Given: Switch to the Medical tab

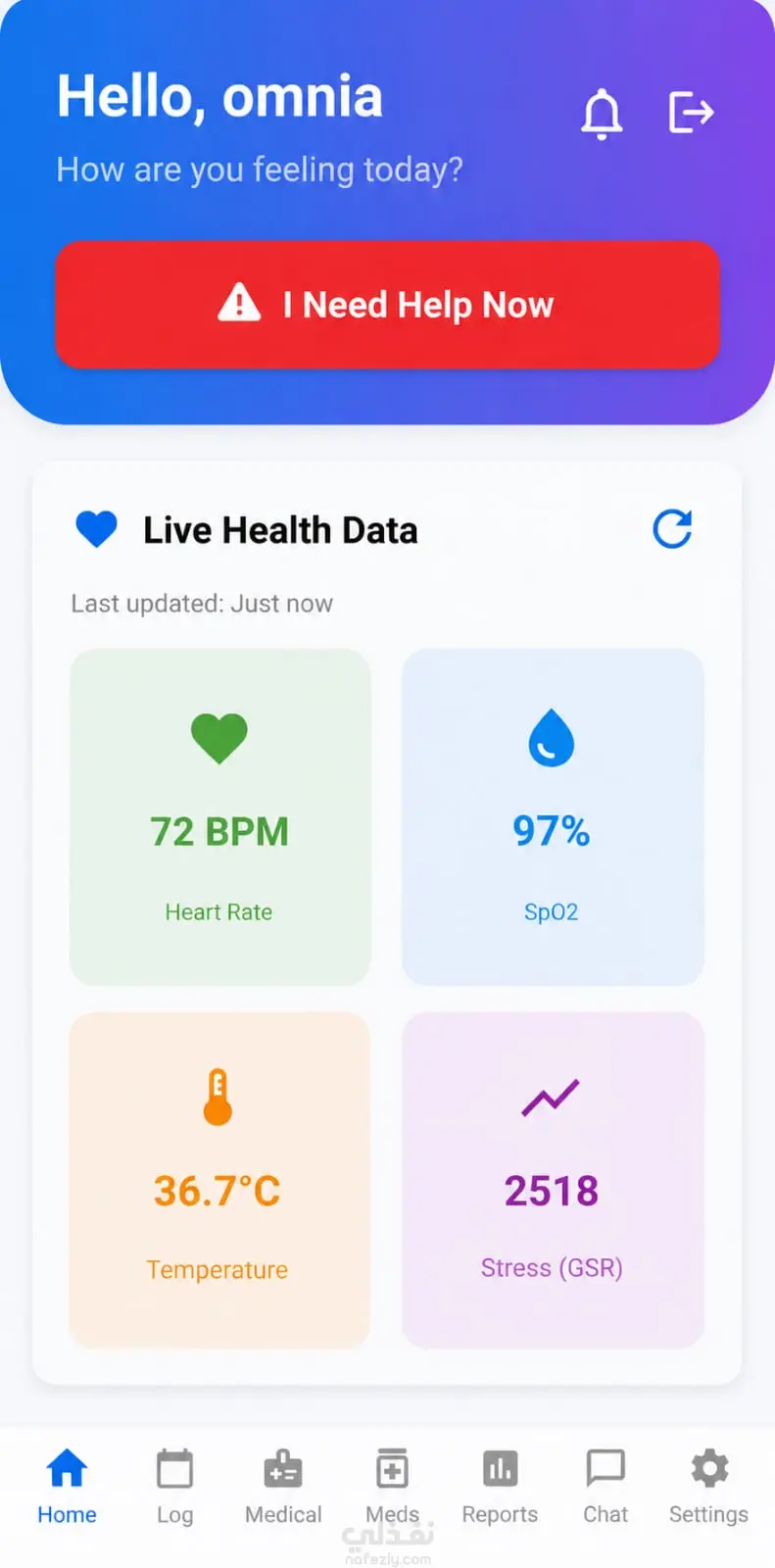Looking at the screenshot, I should click(x=283, y=1487).
